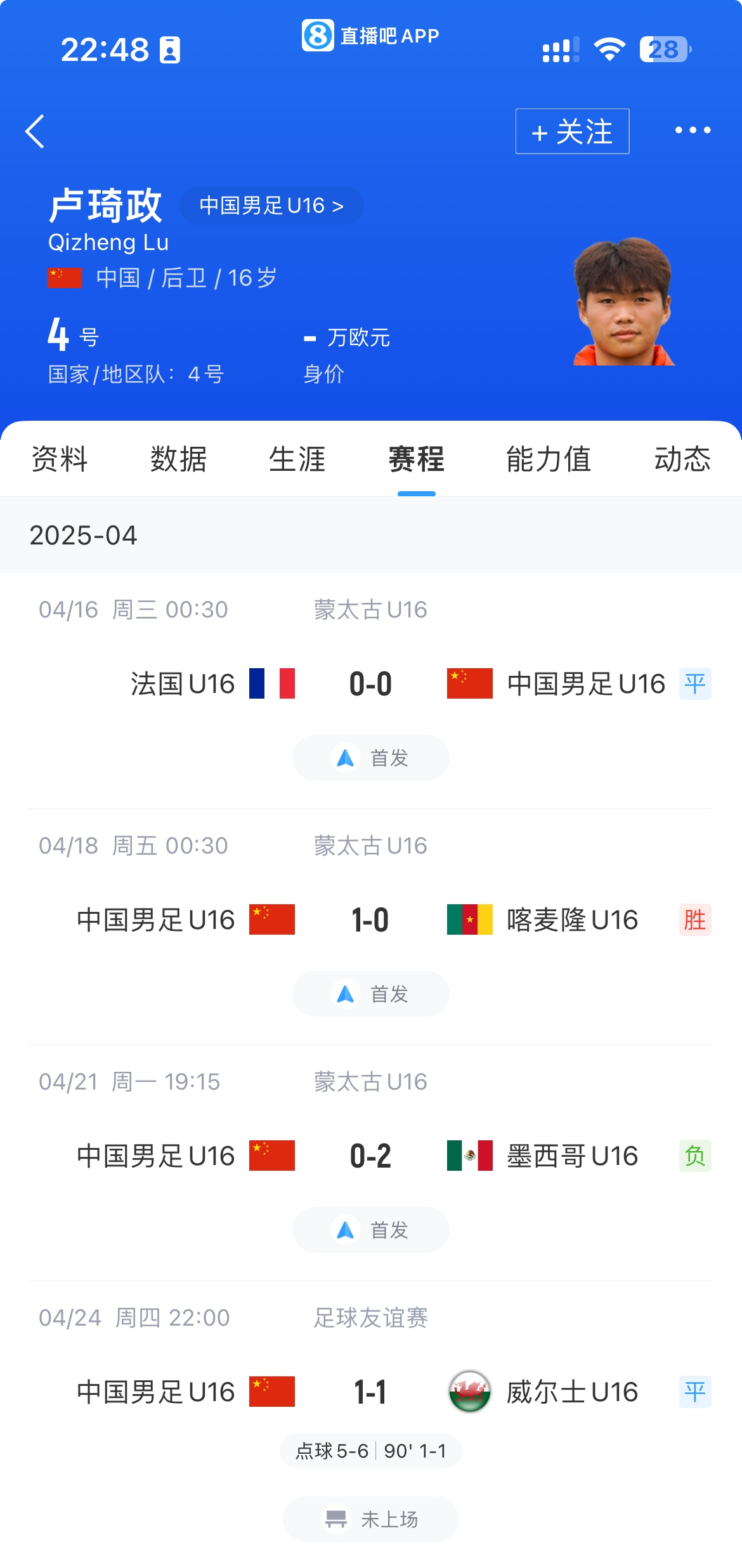Viewport: 742px width, 1568px height.
Task: Select the 赛程 tab
Action: pyautogui.click(x=416, y=459)
